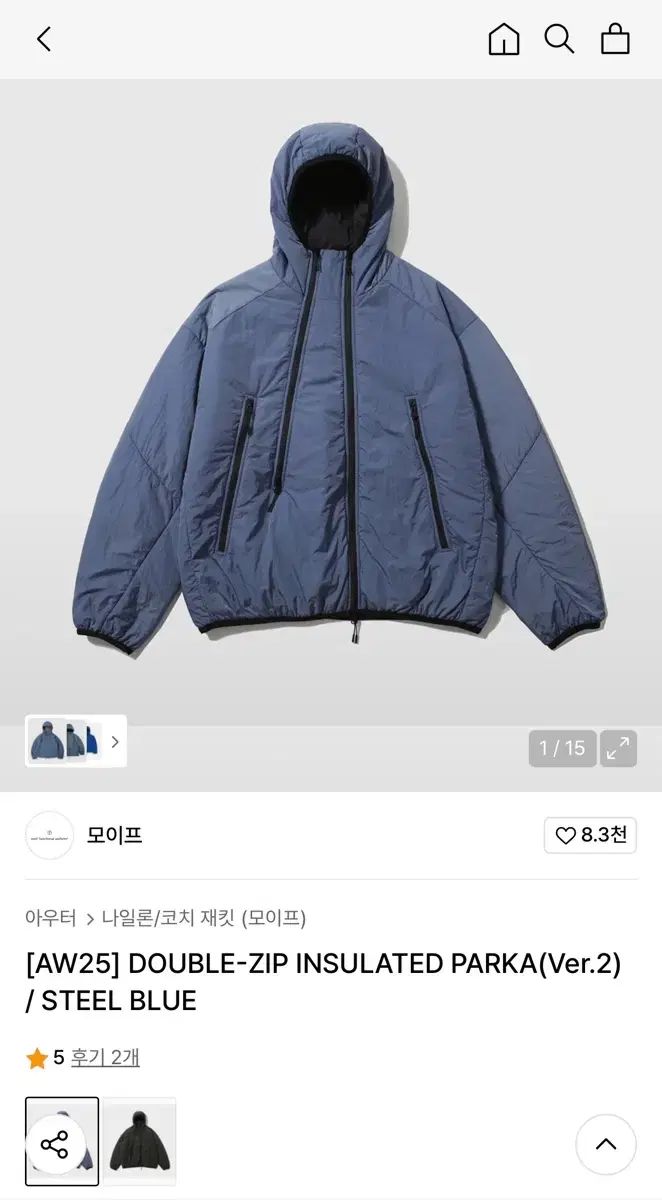Open the 나일론/코치 재킷 (모이프) category
Screen dimensions: 662x1200
coord(203,917)
